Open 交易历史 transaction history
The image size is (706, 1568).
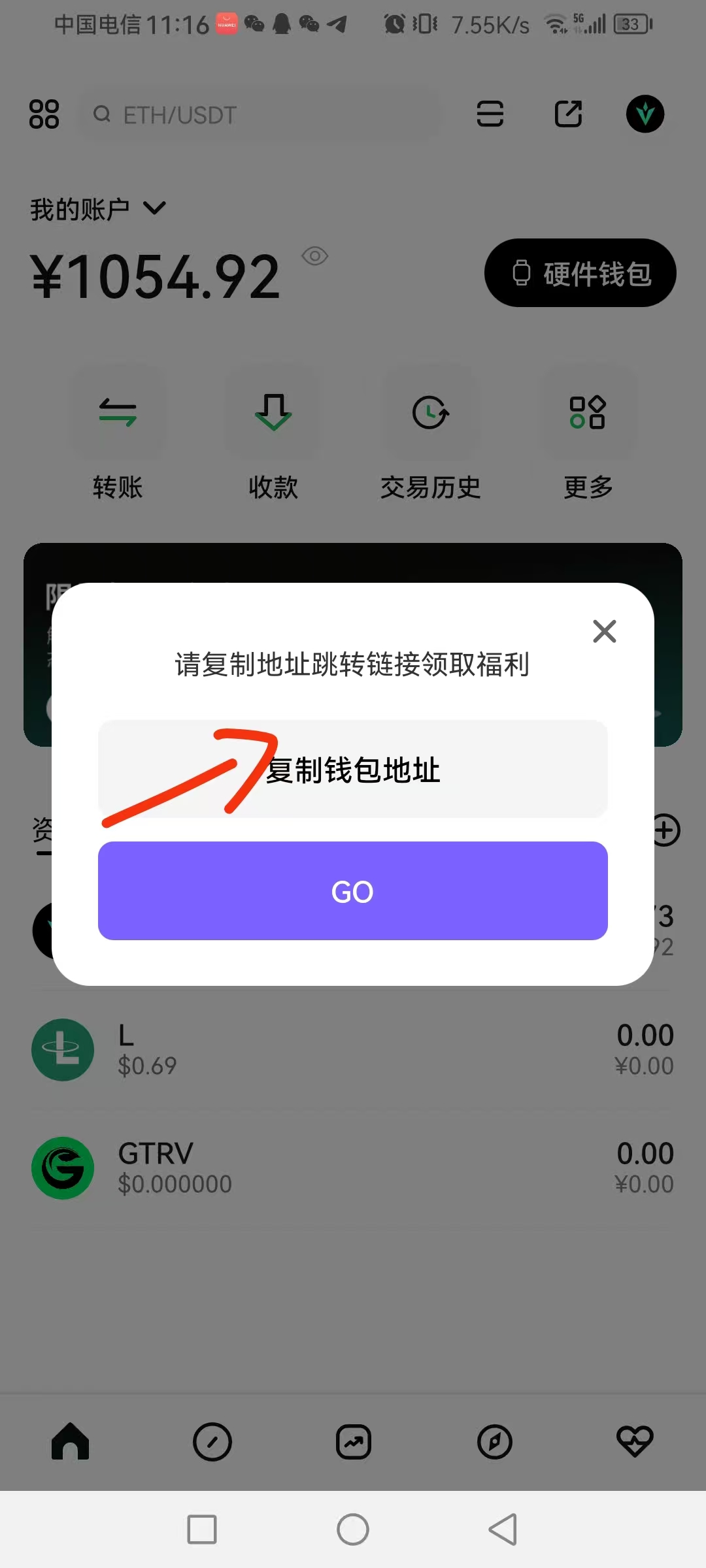click(x=430, y=434)
